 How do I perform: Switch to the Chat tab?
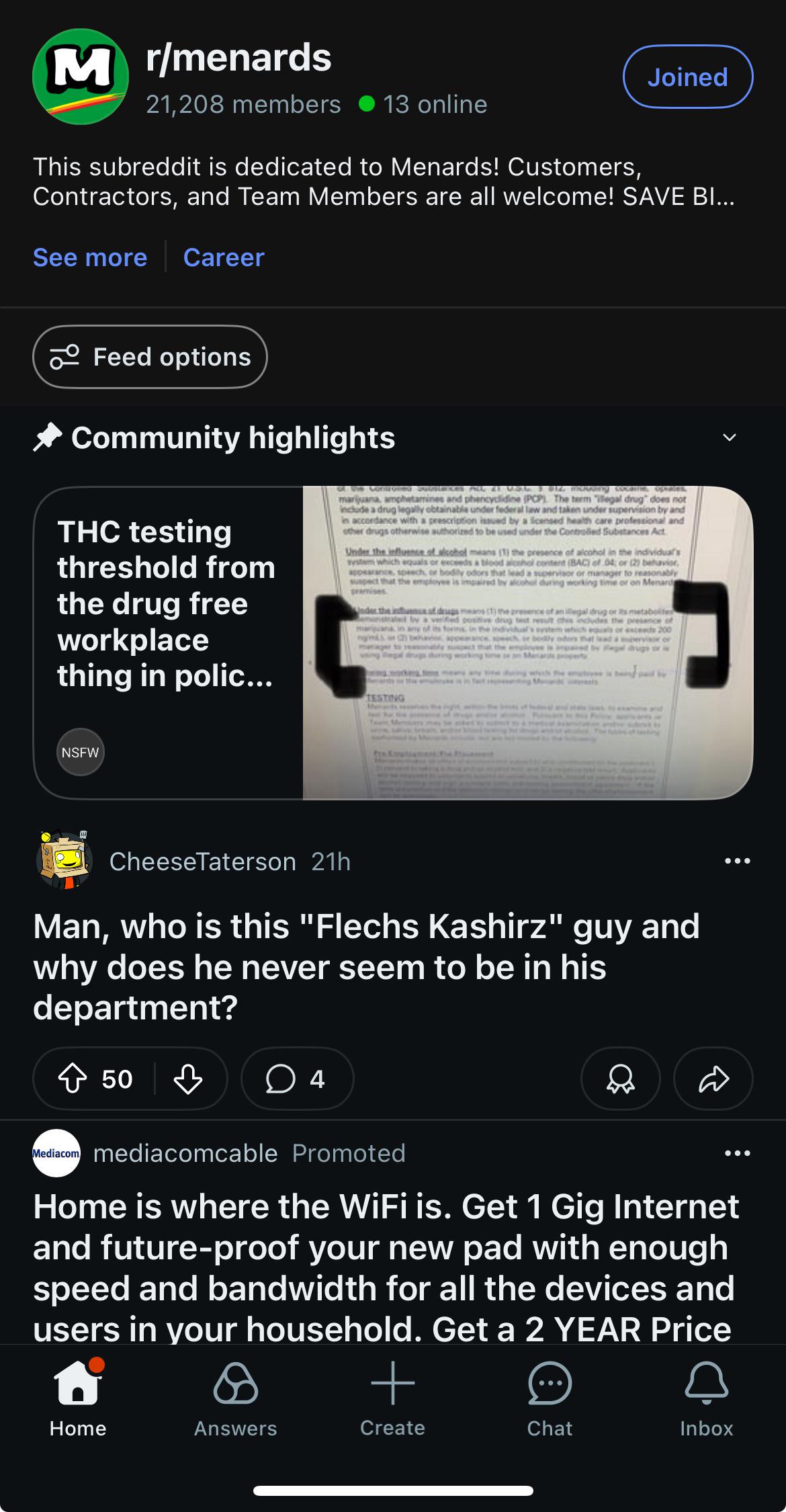[550, 1400]
